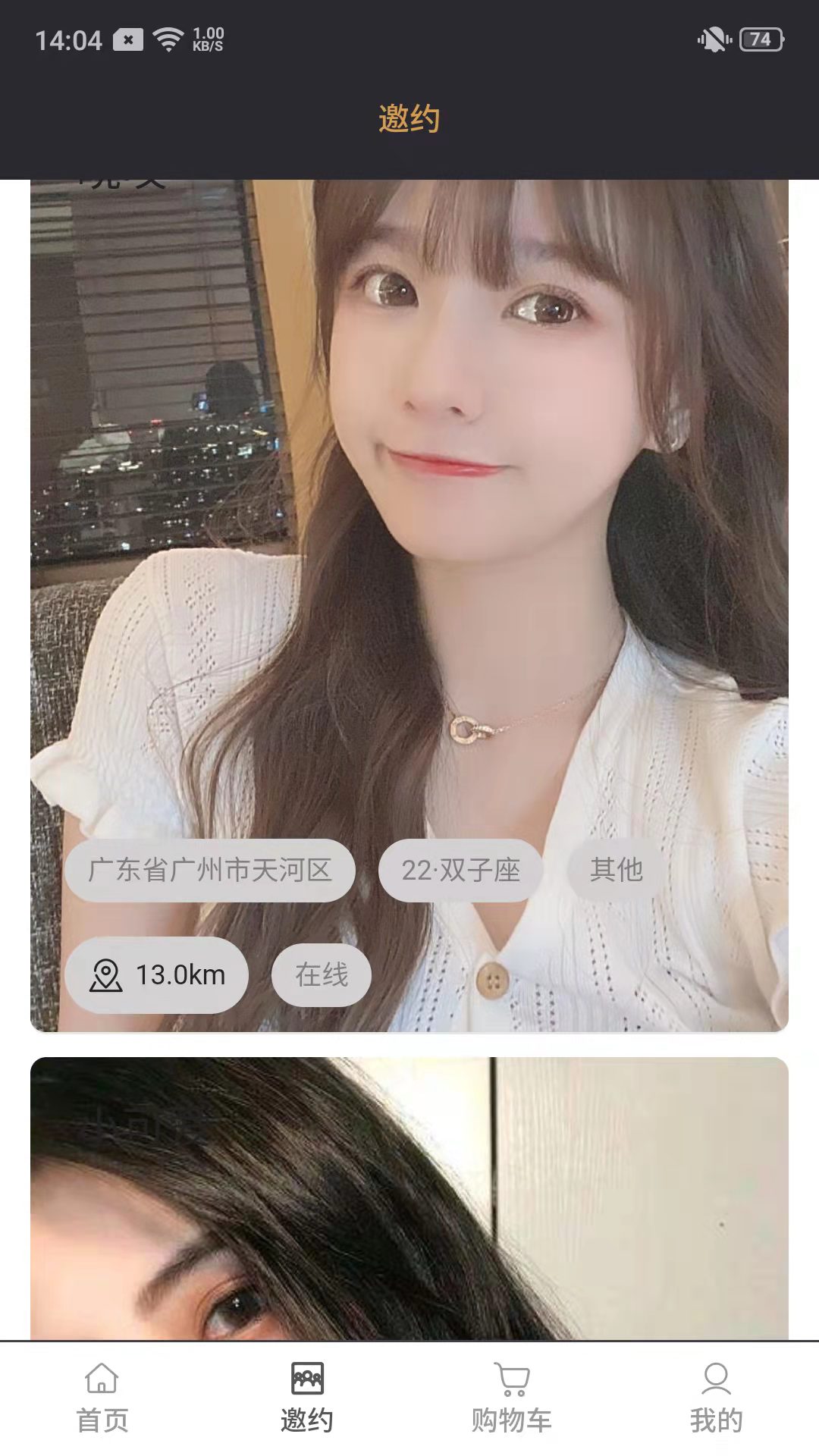Expand the 广东省广州市天河区 location tag
The image size is (819, 1456).
212,872
